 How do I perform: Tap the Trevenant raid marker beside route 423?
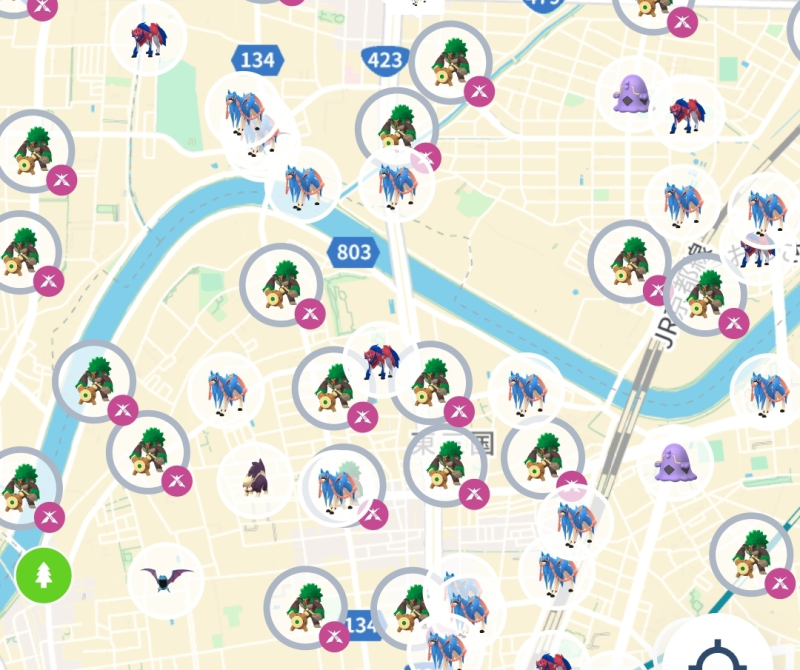pyautogui.click(x=449, y=62)
